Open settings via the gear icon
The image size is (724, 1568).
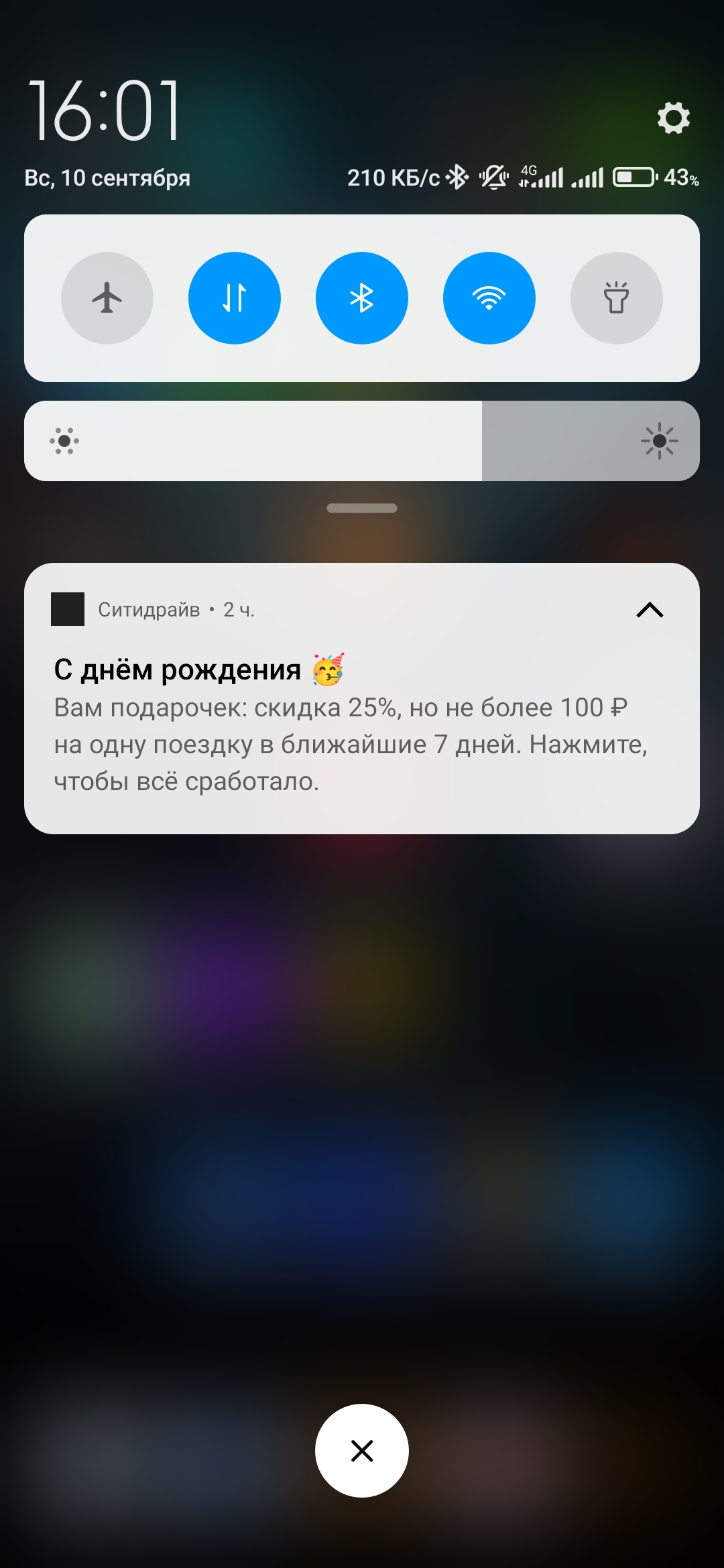click(x=673, y=118)
